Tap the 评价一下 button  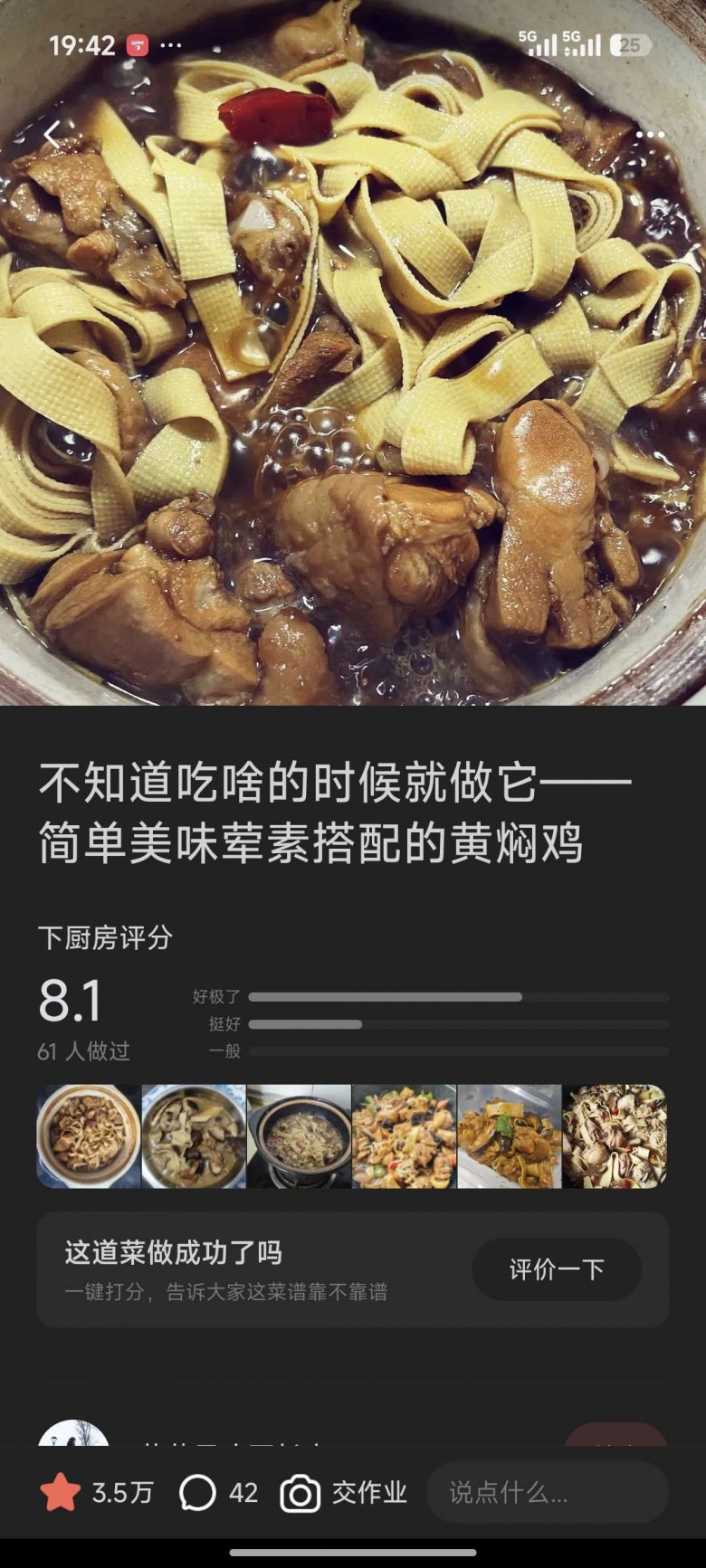click(x=556, y=1269)
